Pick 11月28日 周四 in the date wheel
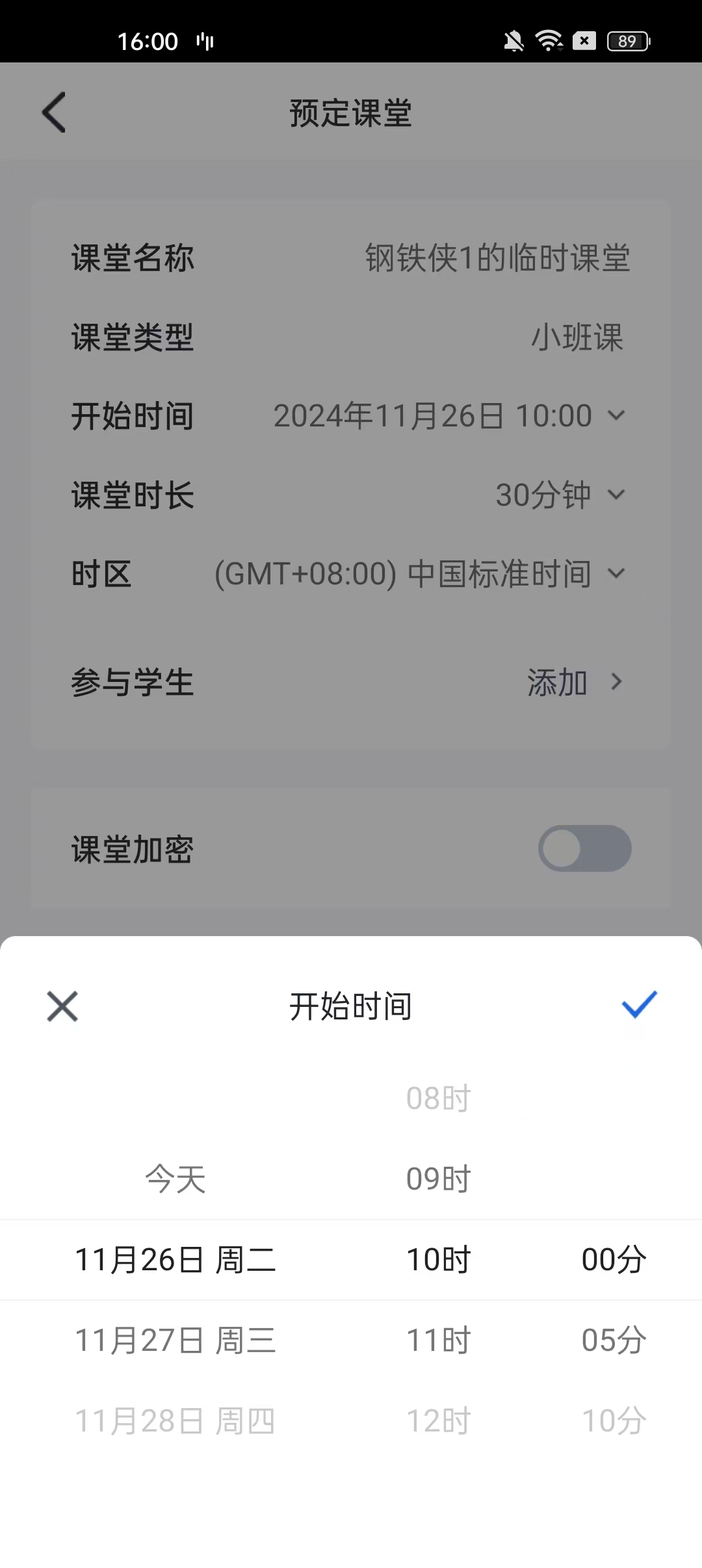This screenshot has width=702, height=1568. [x=175, y=1420]
